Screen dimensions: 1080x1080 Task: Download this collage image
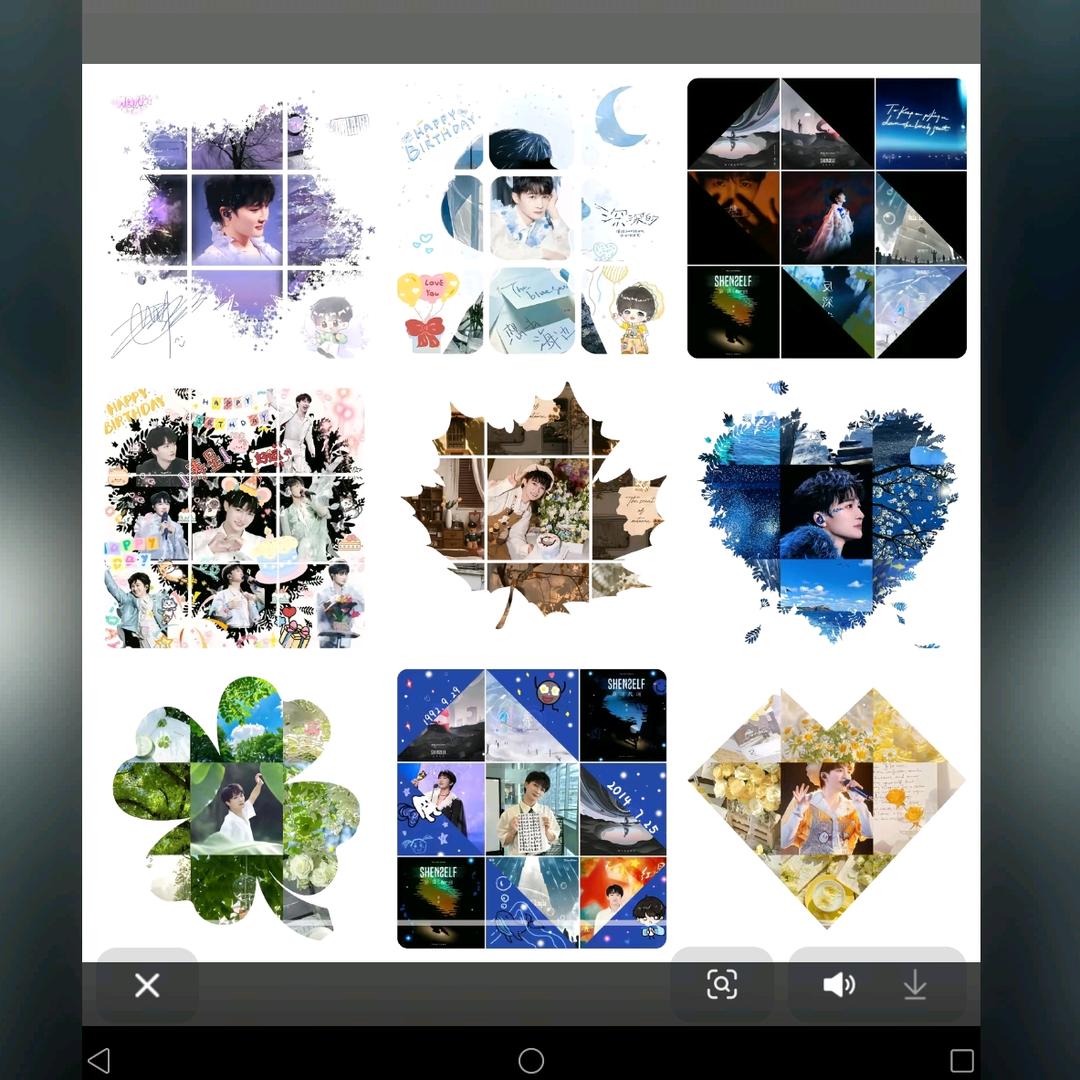[x=915, y=986]
